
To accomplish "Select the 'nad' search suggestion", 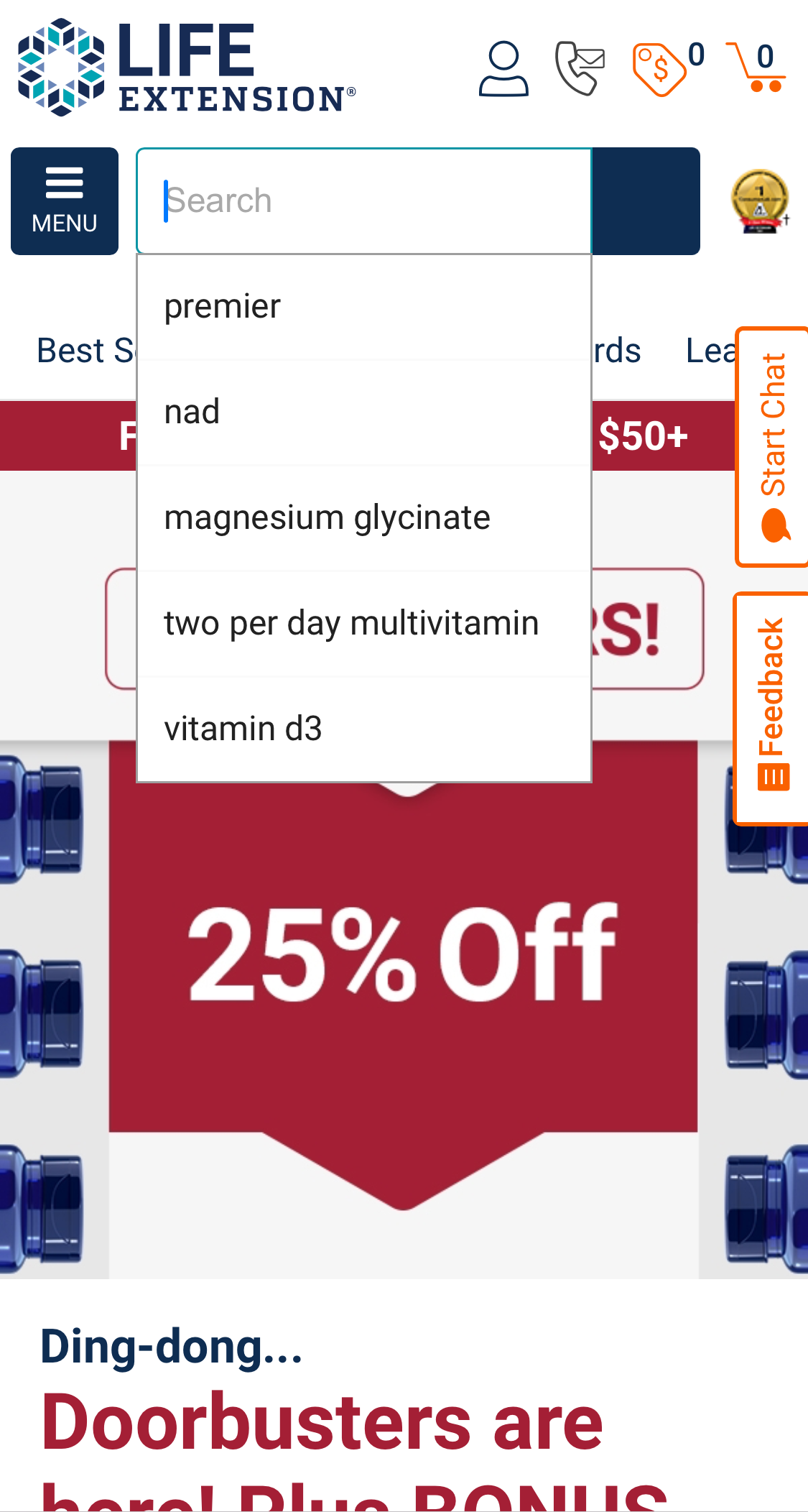I will click(x=191, y=410).
